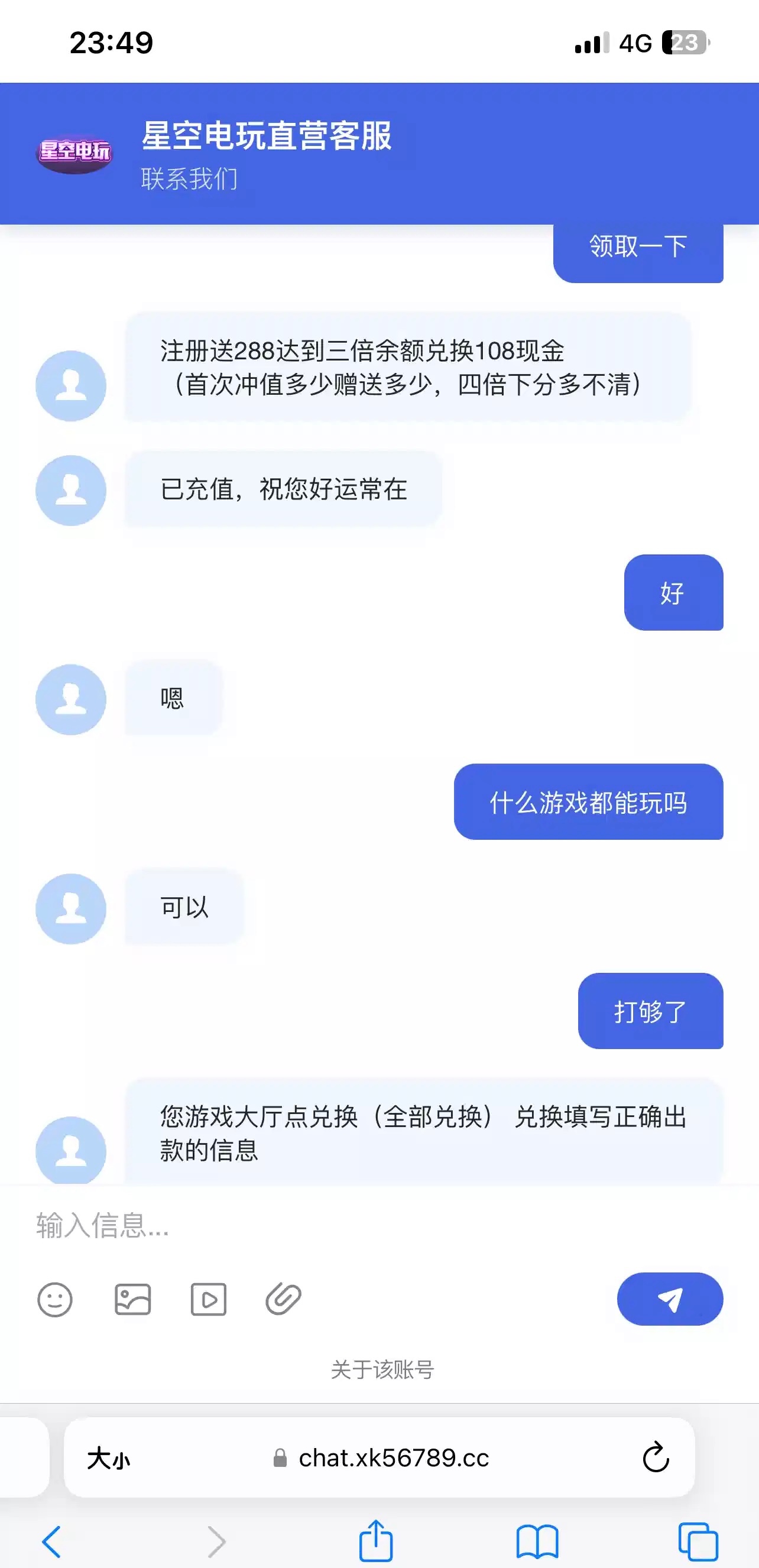Viewport: 759px width, 1568px height.
Task: Attach a file with the paperclip
Action: (284, 1300)
